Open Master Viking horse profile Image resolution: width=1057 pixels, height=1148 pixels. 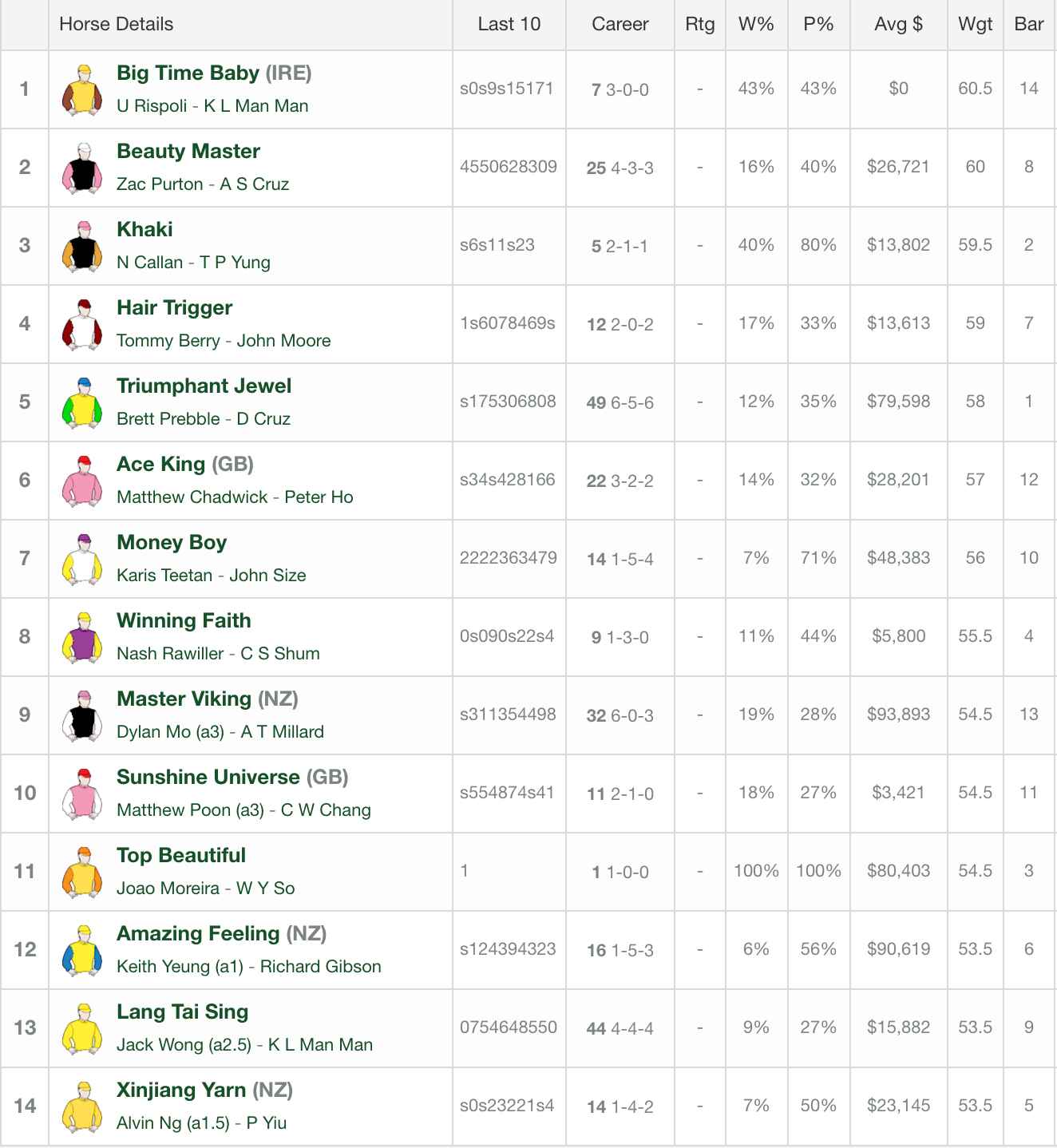coord(184,699)
